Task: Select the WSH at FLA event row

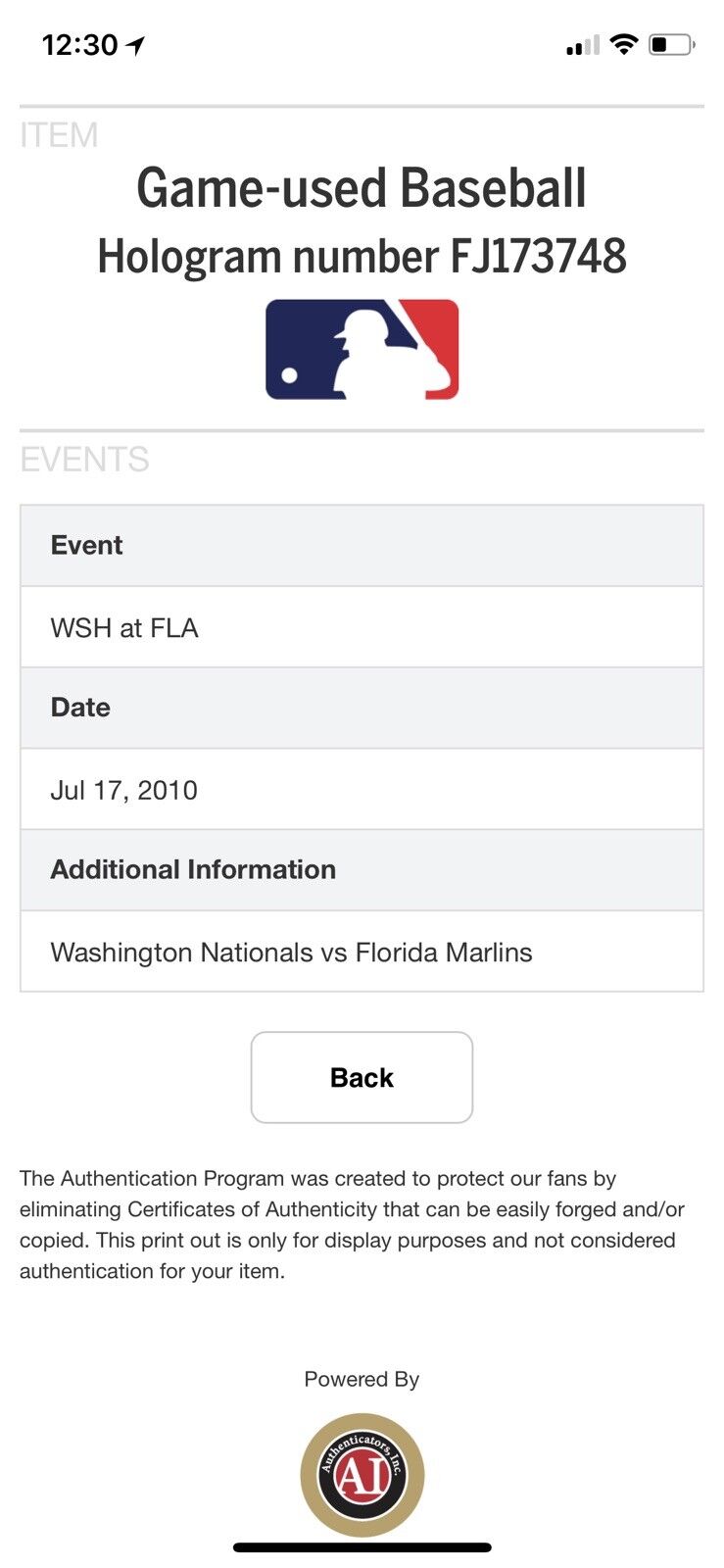Action: click(x=362, y=626)
